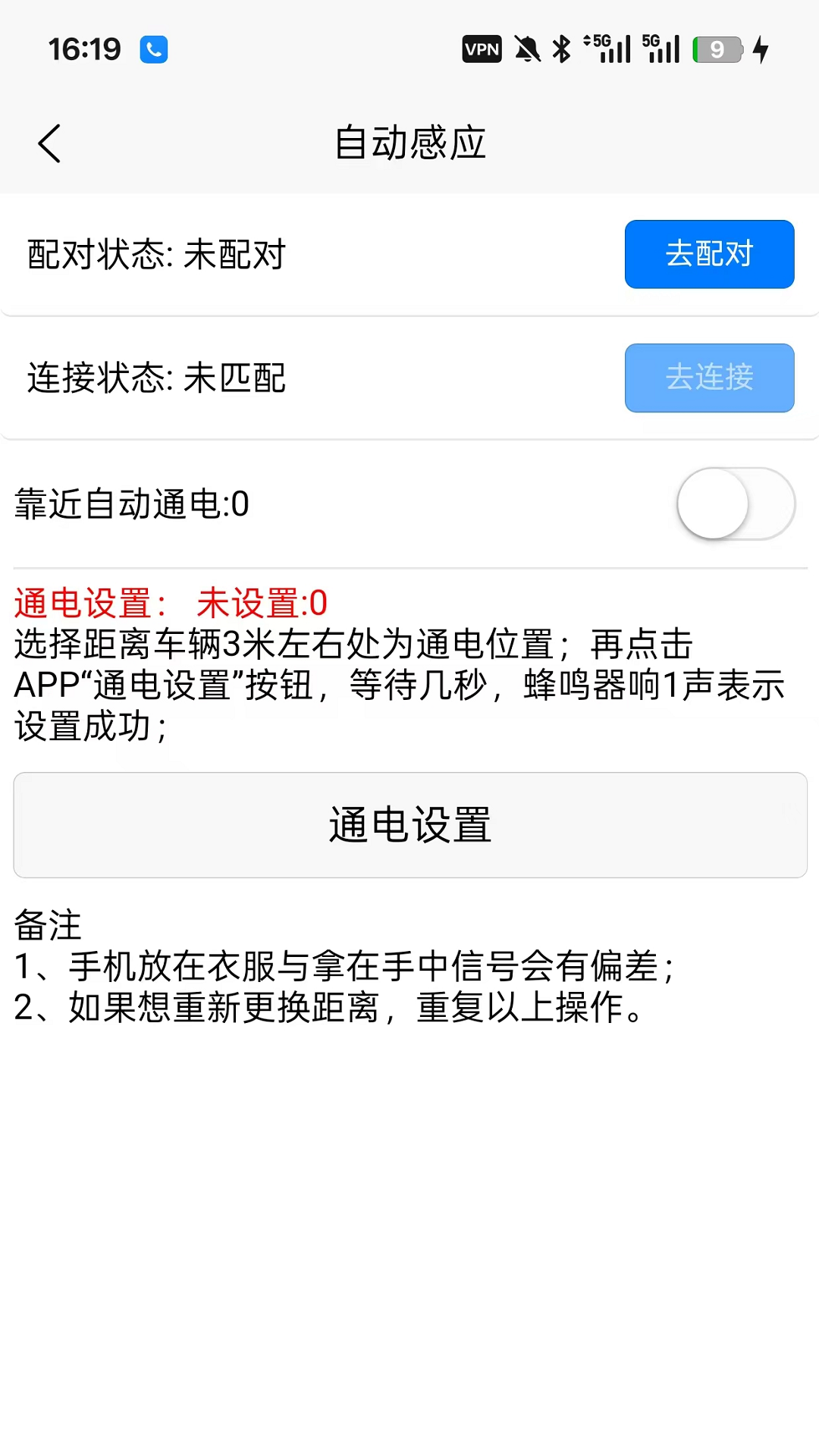The width and height of the screenshot is (819, 1456).
Task: Tap the Bluetooth icon in status bar
Action: point(560,48)
